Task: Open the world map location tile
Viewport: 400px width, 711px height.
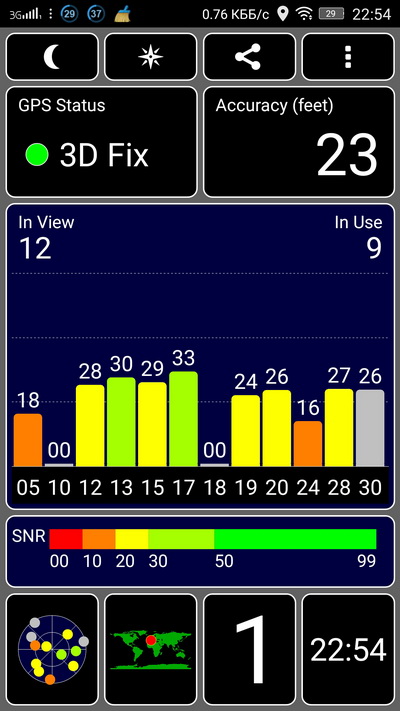Action: click(151, 650)
